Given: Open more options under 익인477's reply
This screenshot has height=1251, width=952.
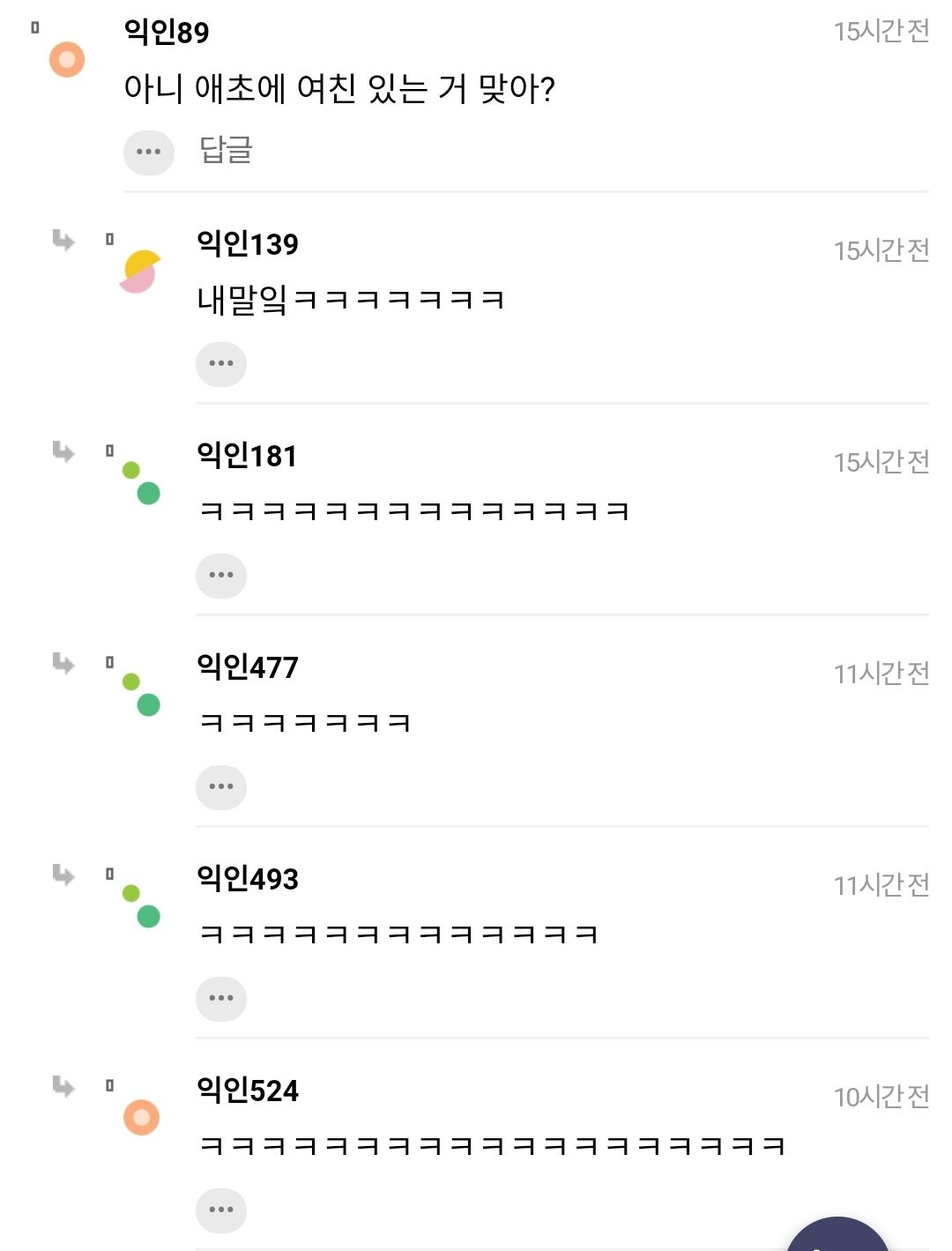Looking at the screenshot, I should [x=221, y=786].
